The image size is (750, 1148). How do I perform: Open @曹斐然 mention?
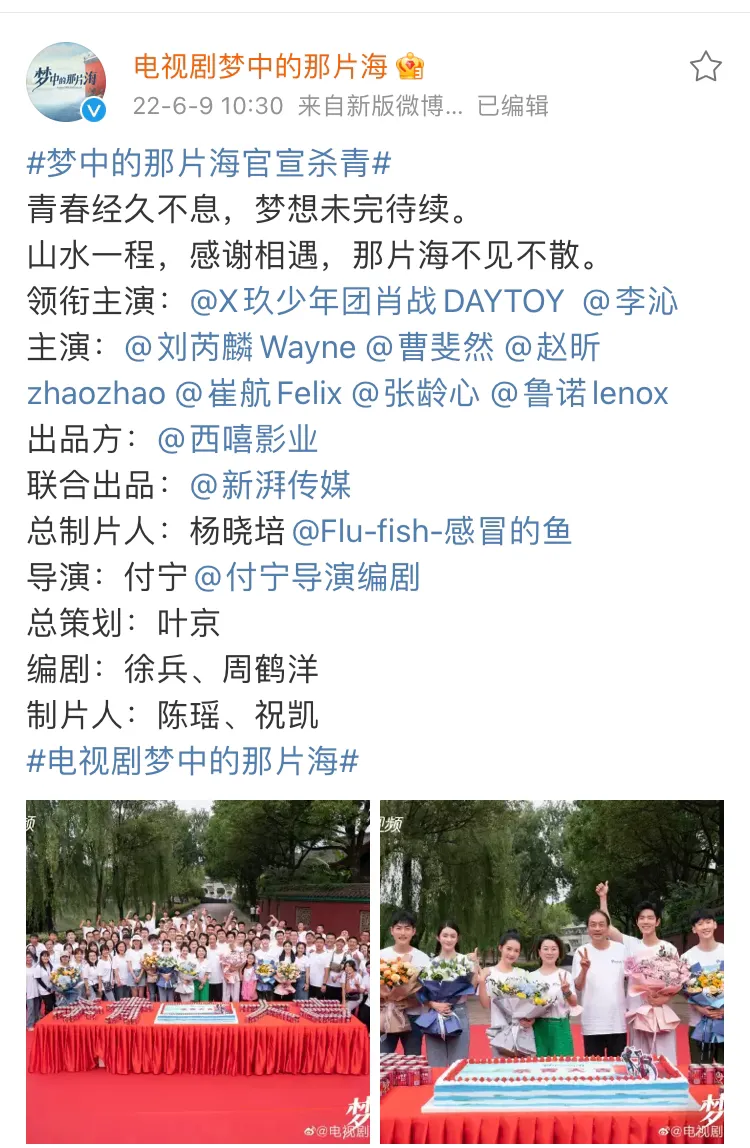430,347
